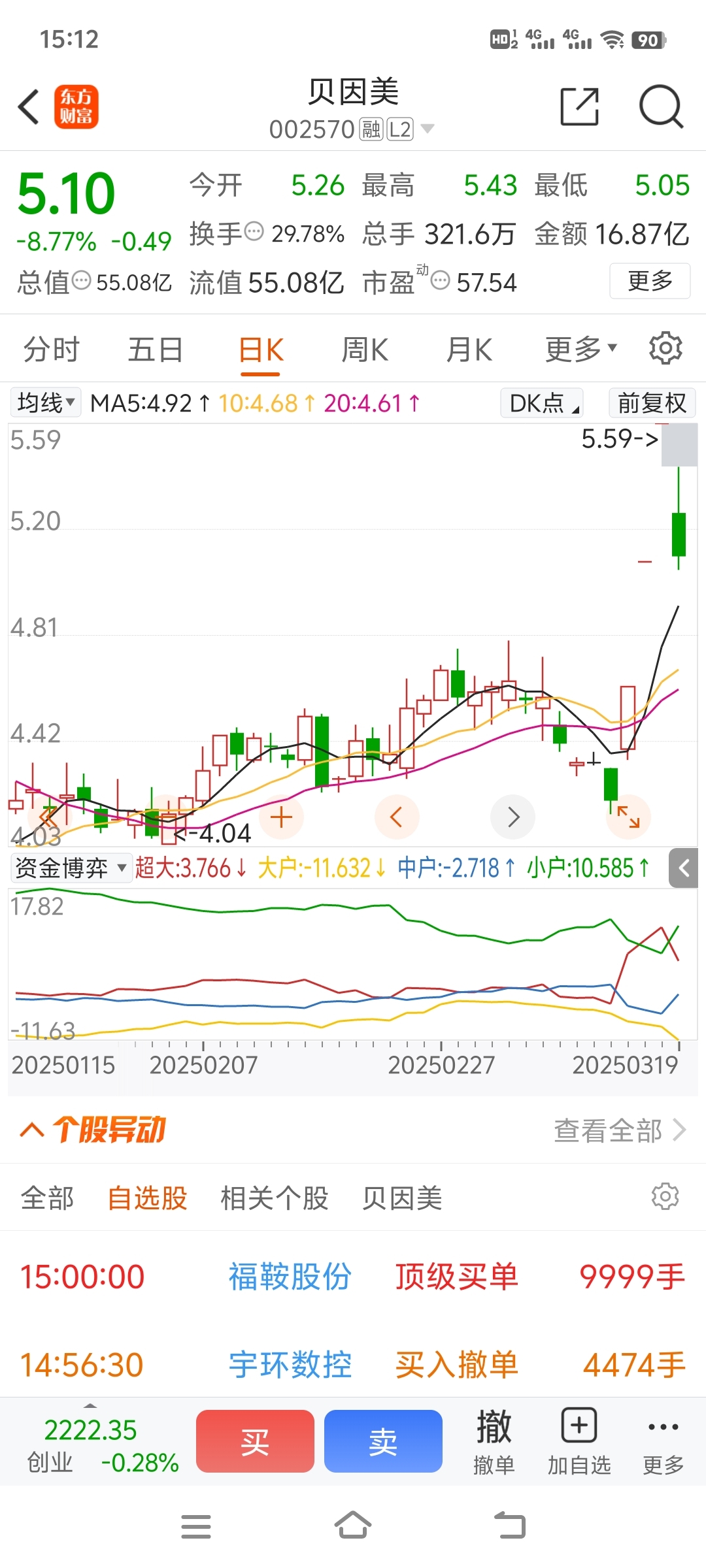The width and height of the screenshot is (706, 1568).
Task: Go back using the top-left arrow
Action: point(29,106)
